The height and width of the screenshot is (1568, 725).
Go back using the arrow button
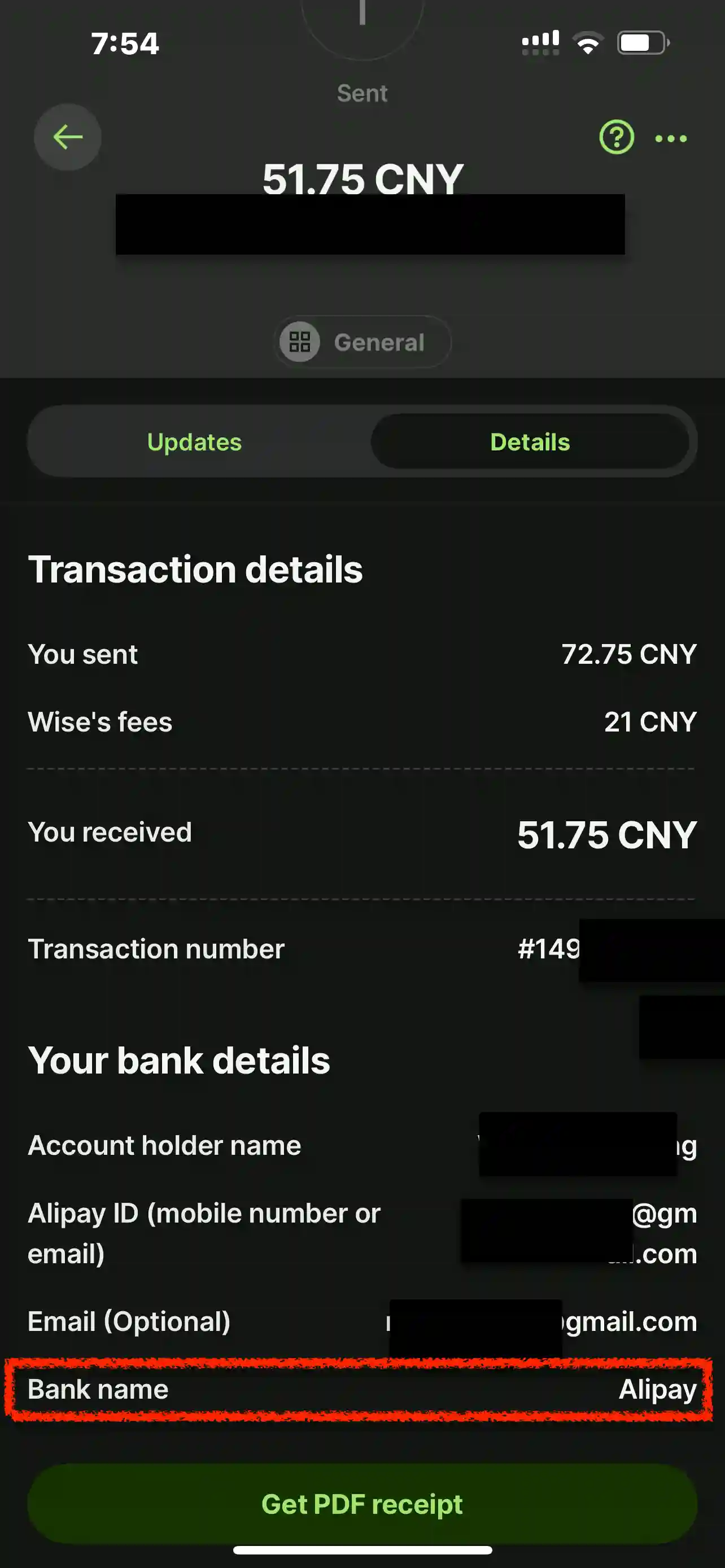click(68, 137)
